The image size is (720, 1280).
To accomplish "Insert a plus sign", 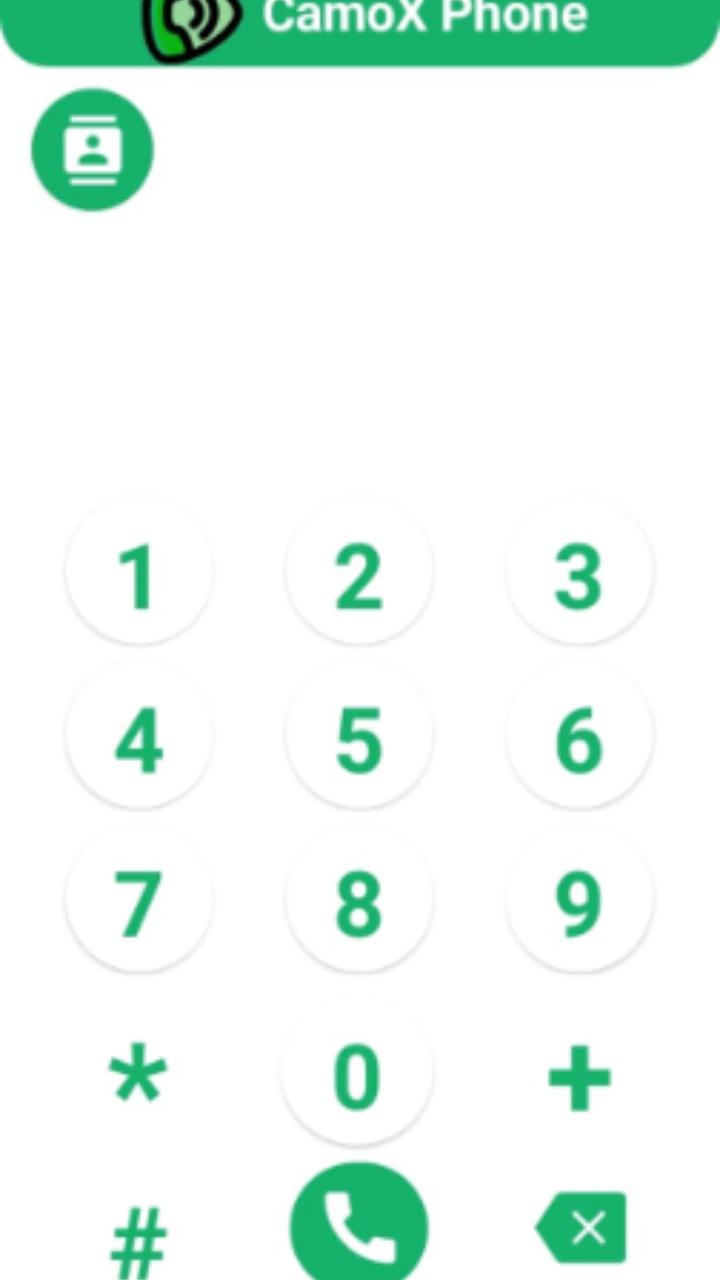I will 579,1079.
